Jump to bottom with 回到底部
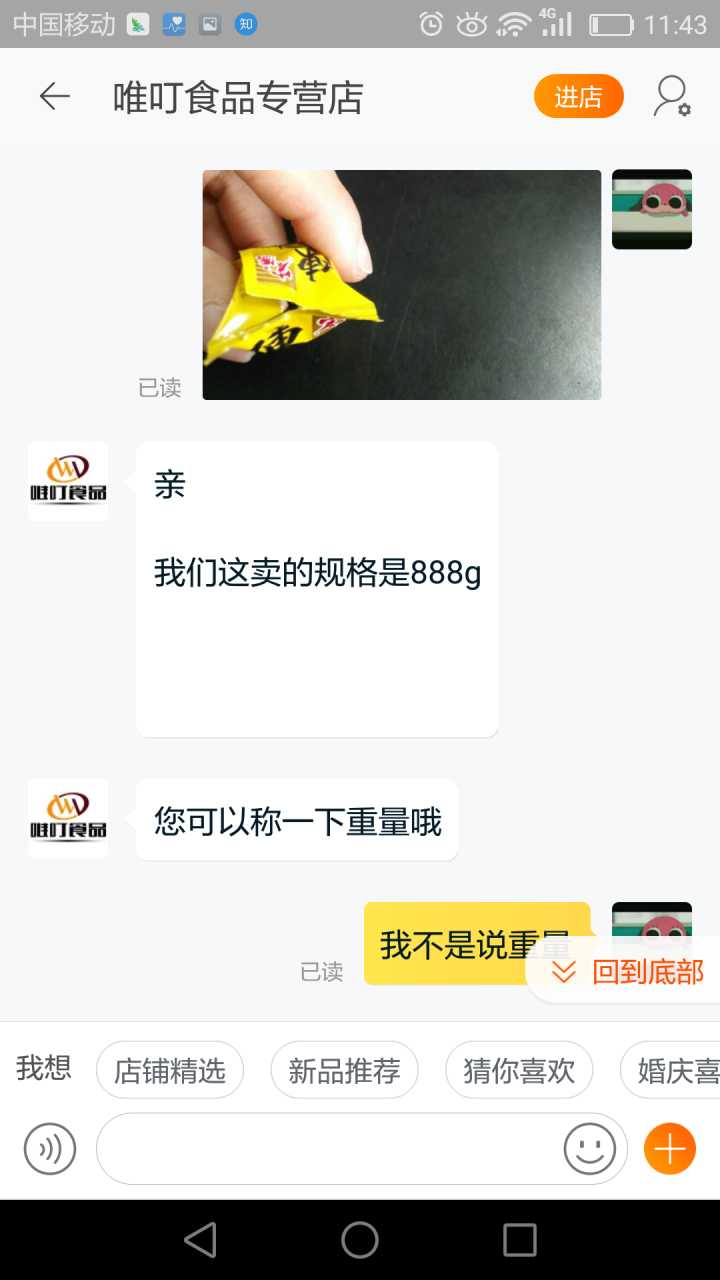The height and width of the screenshot is (1280, 720). click(x=630, y=971)
